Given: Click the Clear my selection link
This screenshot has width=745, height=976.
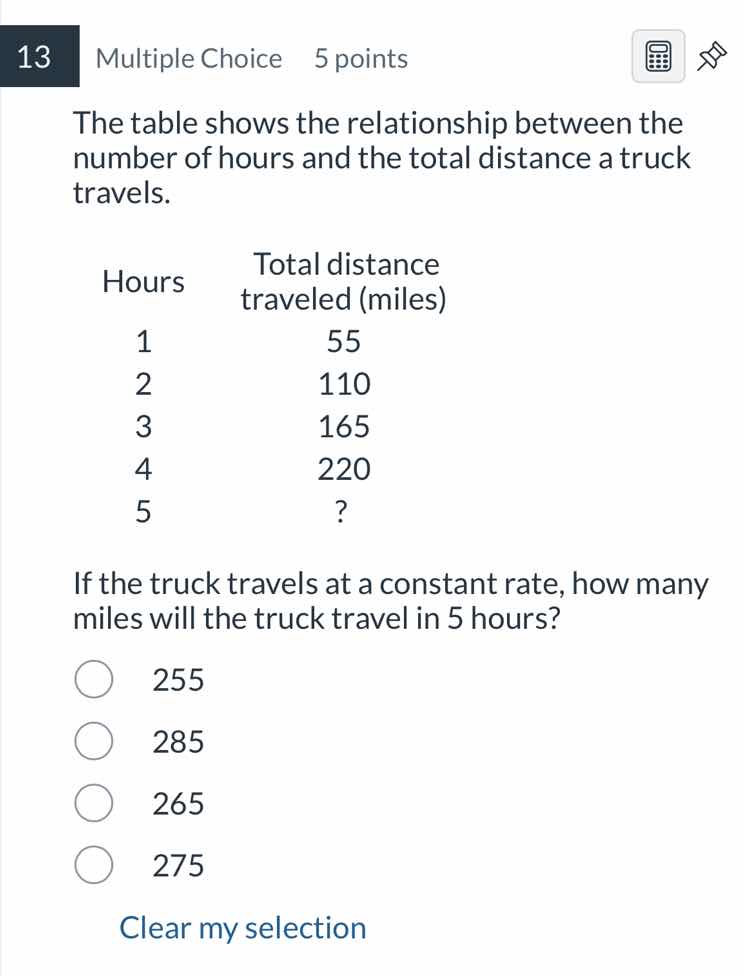Looking at the screenshot, I should pyautogui.click(x=241, y=928).
